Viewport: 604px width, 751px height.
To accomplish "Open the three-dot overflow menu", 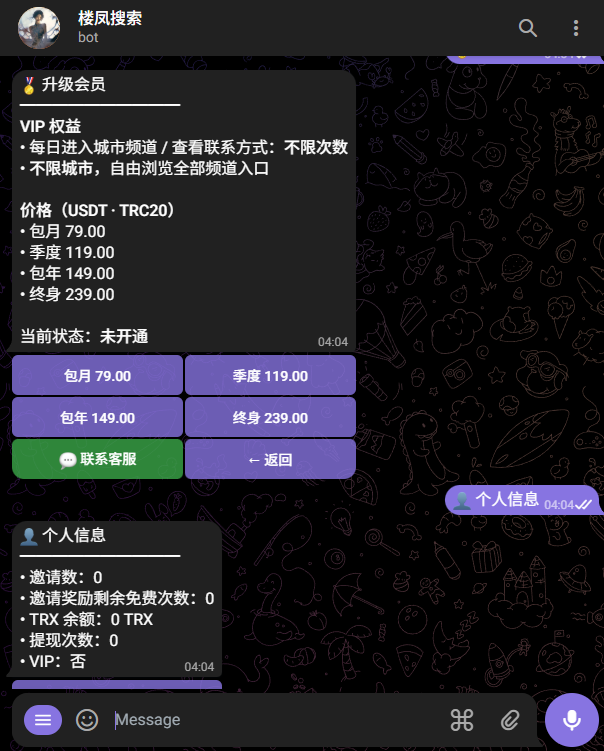I will tap(575, 28).
